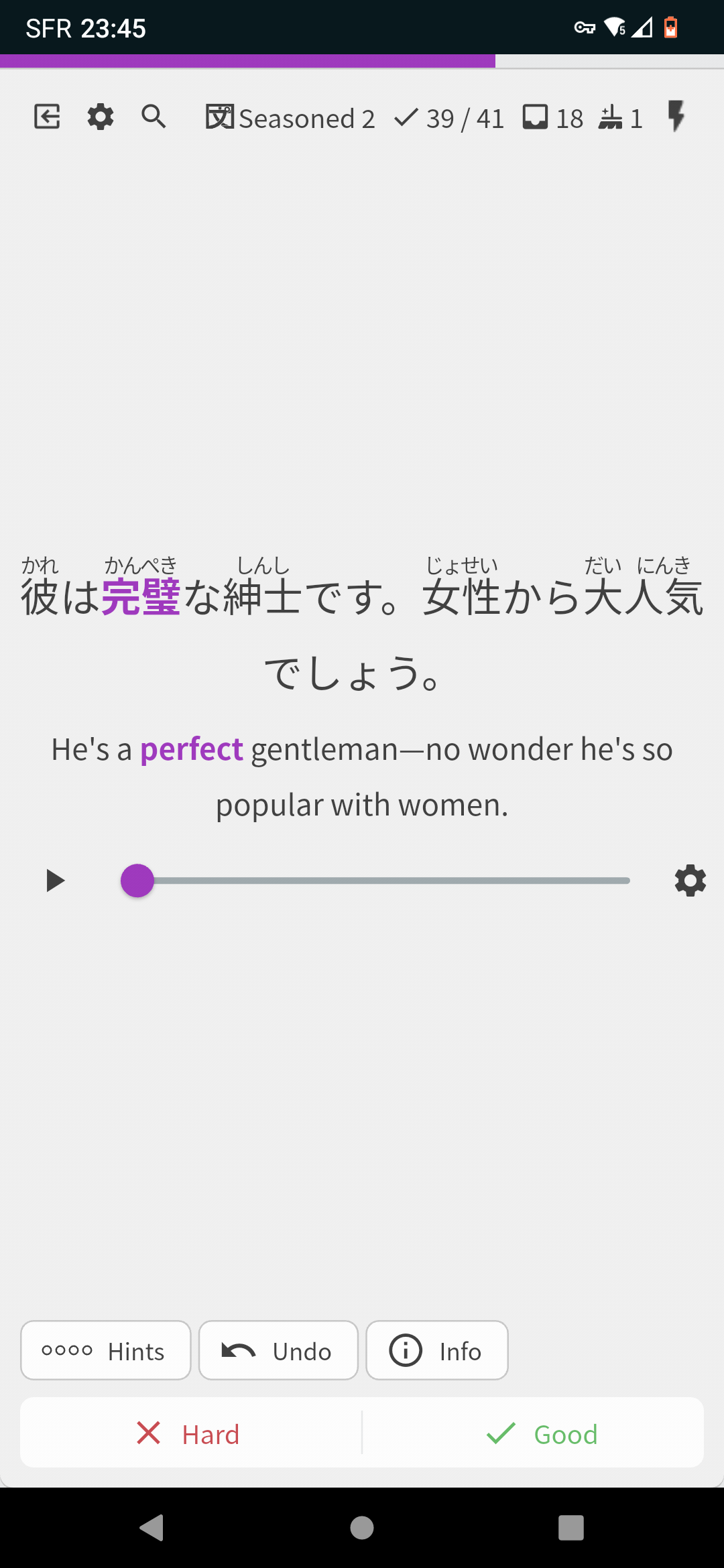Show hints for this card

[x=106, y=1351]
